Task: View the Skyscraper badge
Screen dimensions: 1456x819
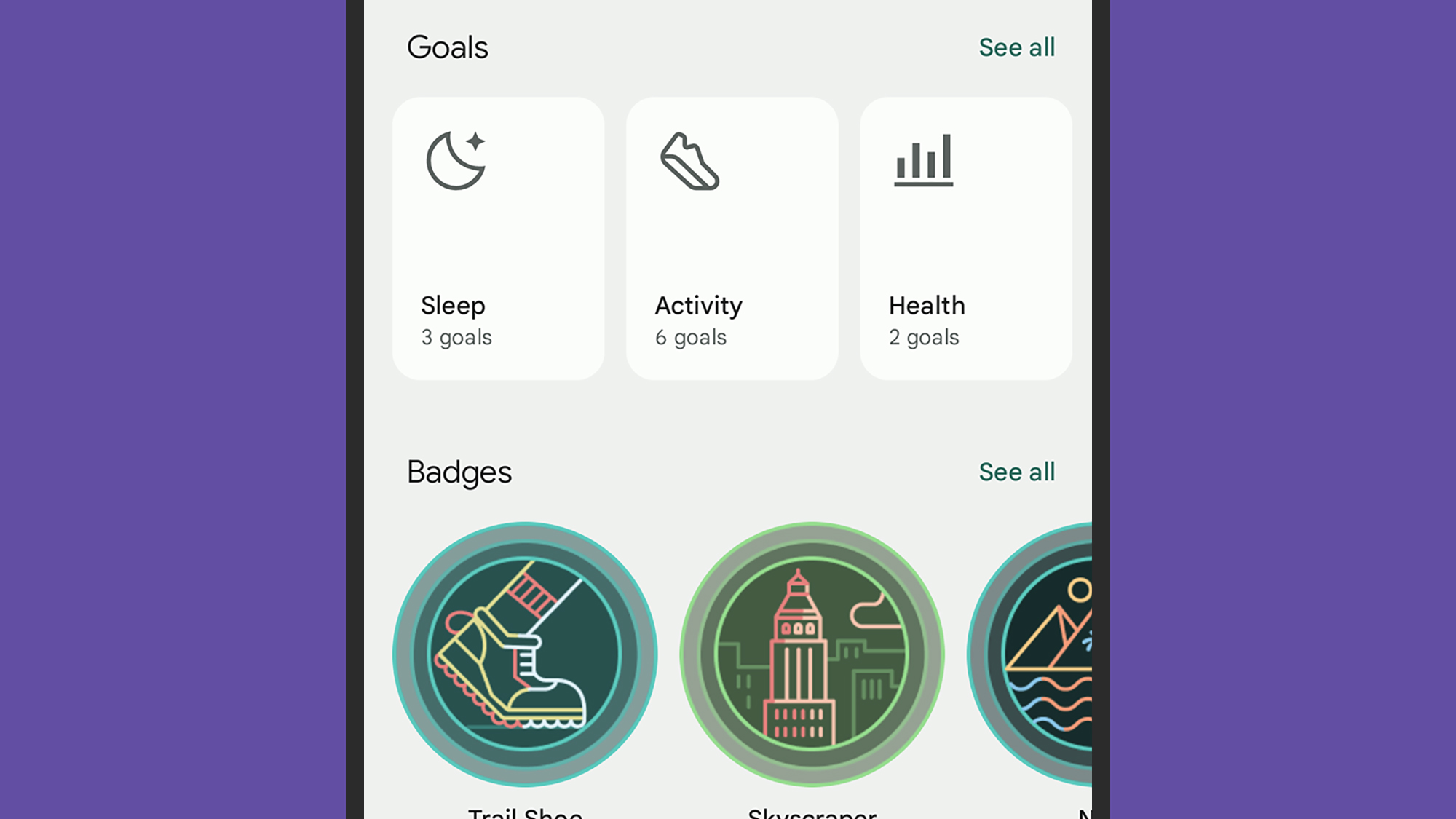Action: pos(812,654)
